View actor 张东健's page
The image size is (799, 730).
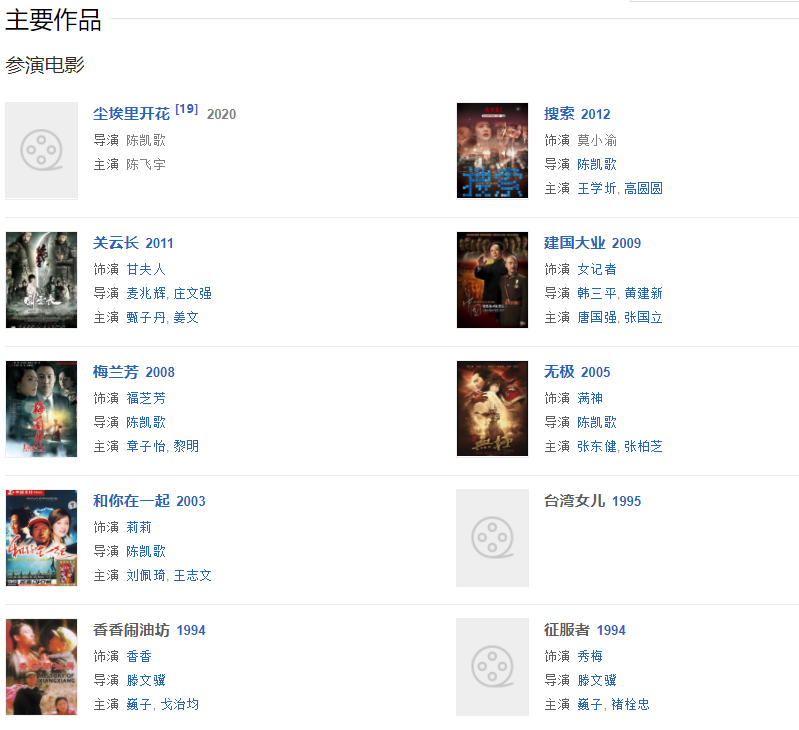(596, 446)
